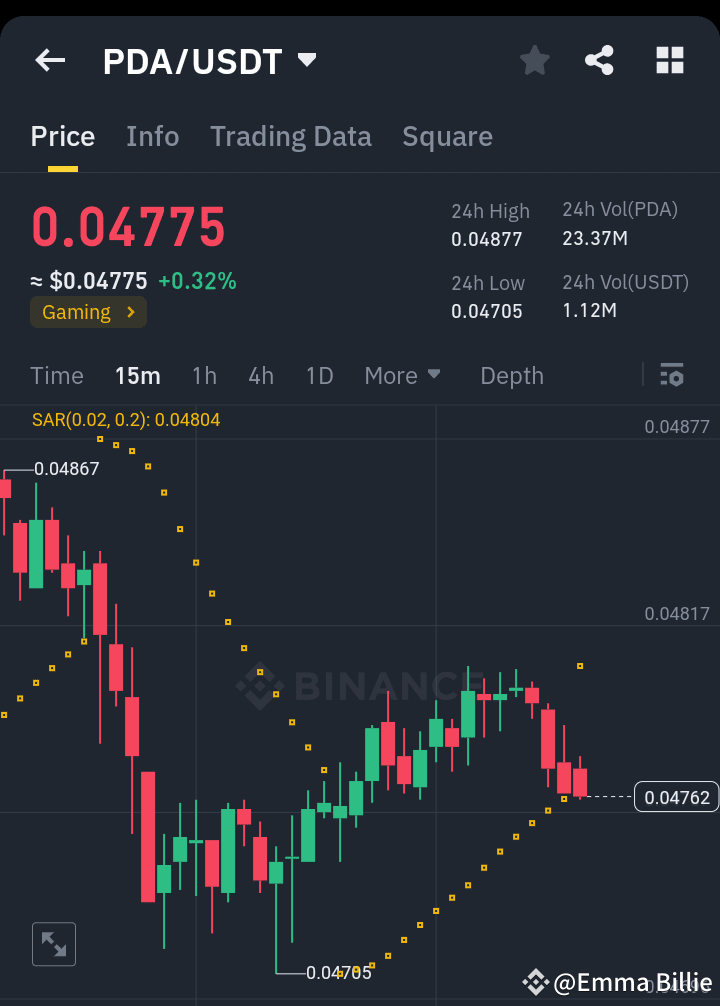Open the trading layout grid icon
The image size is (720, 1006).
click(x=669, y=60)
